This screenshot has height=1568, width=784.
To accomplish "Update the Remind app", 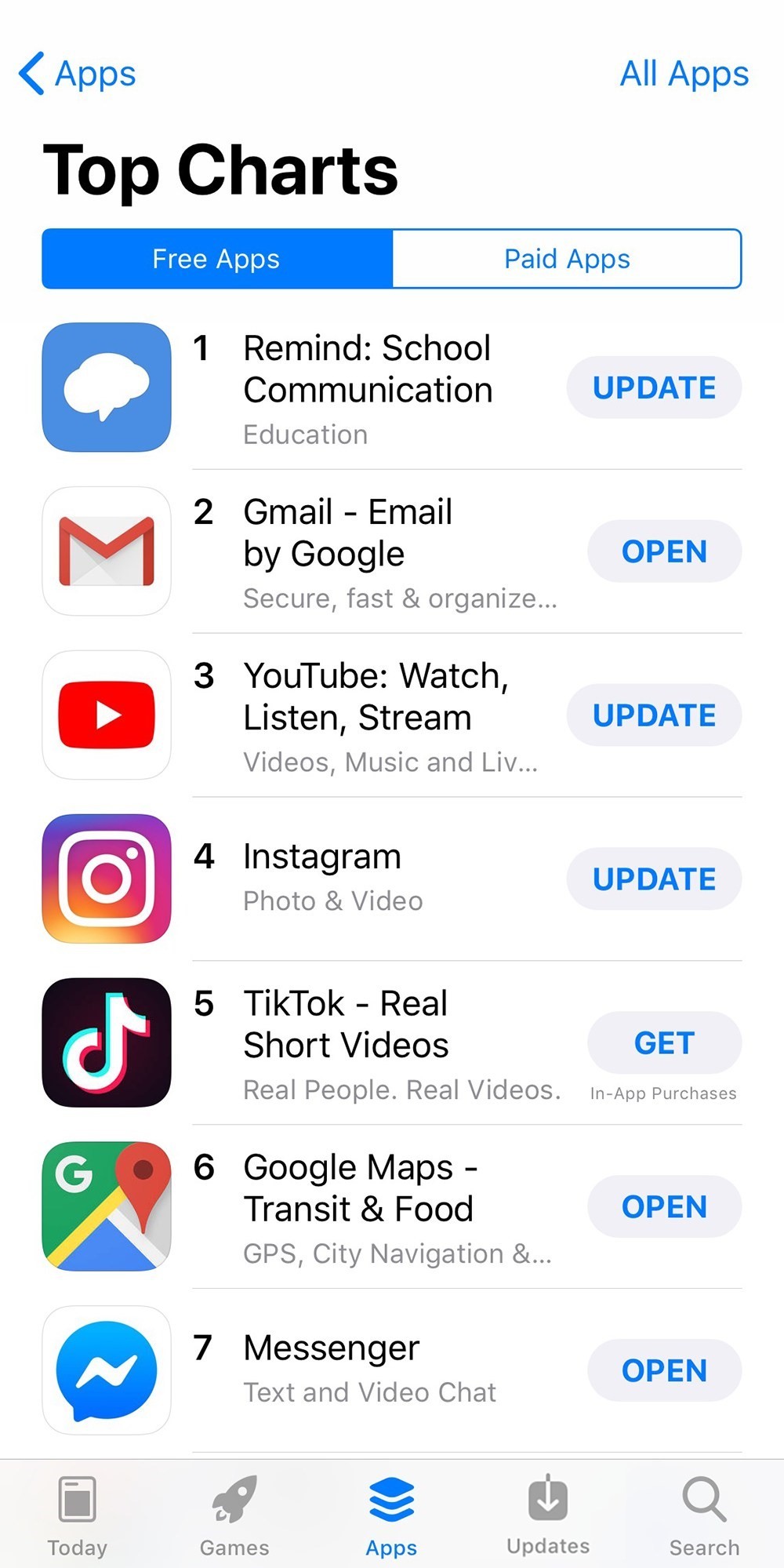I will (x=654, y=387).
